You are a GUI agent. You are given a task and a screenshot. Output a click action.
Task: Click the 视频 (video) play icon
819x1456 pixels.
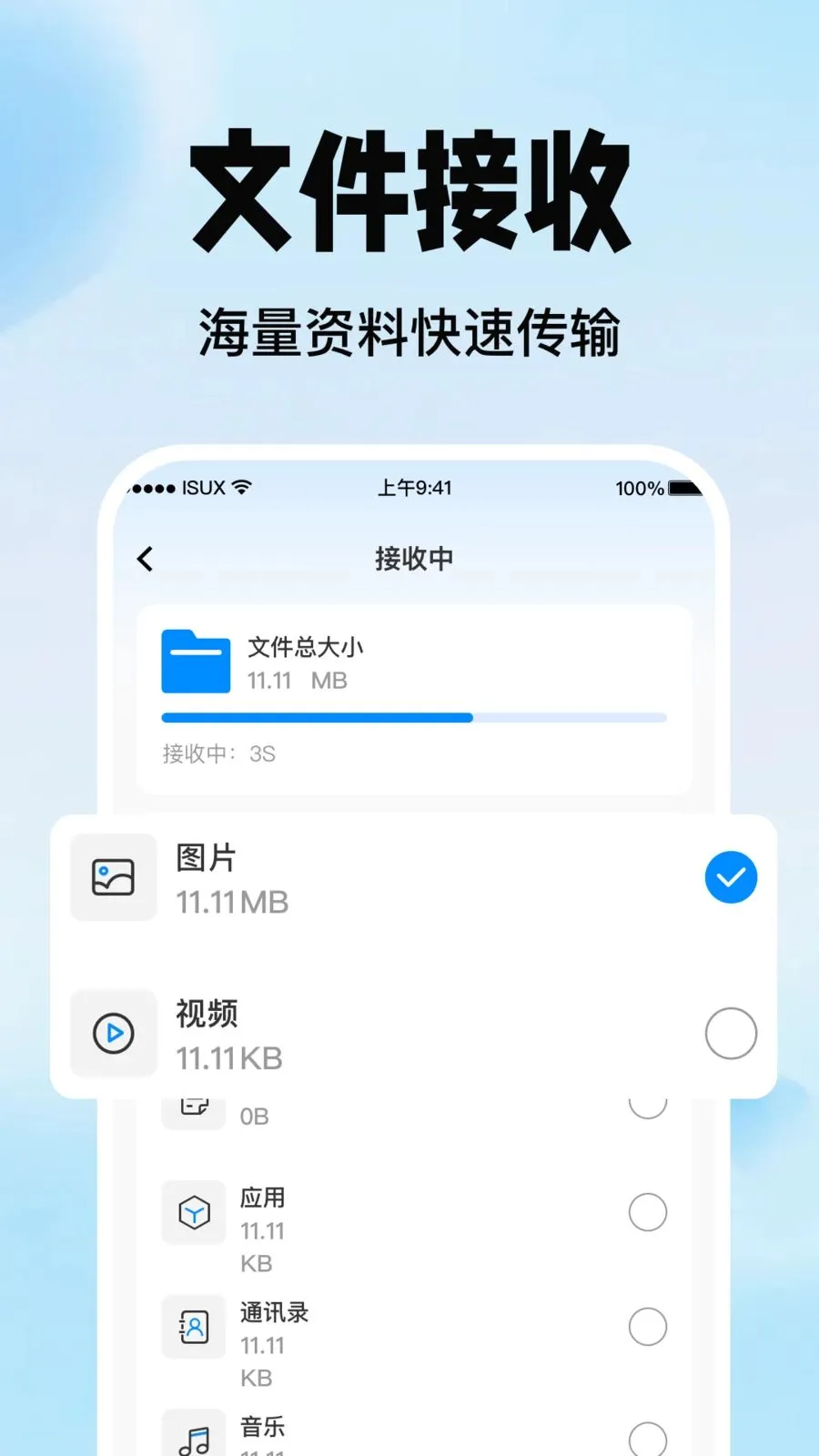[113, 1033]
